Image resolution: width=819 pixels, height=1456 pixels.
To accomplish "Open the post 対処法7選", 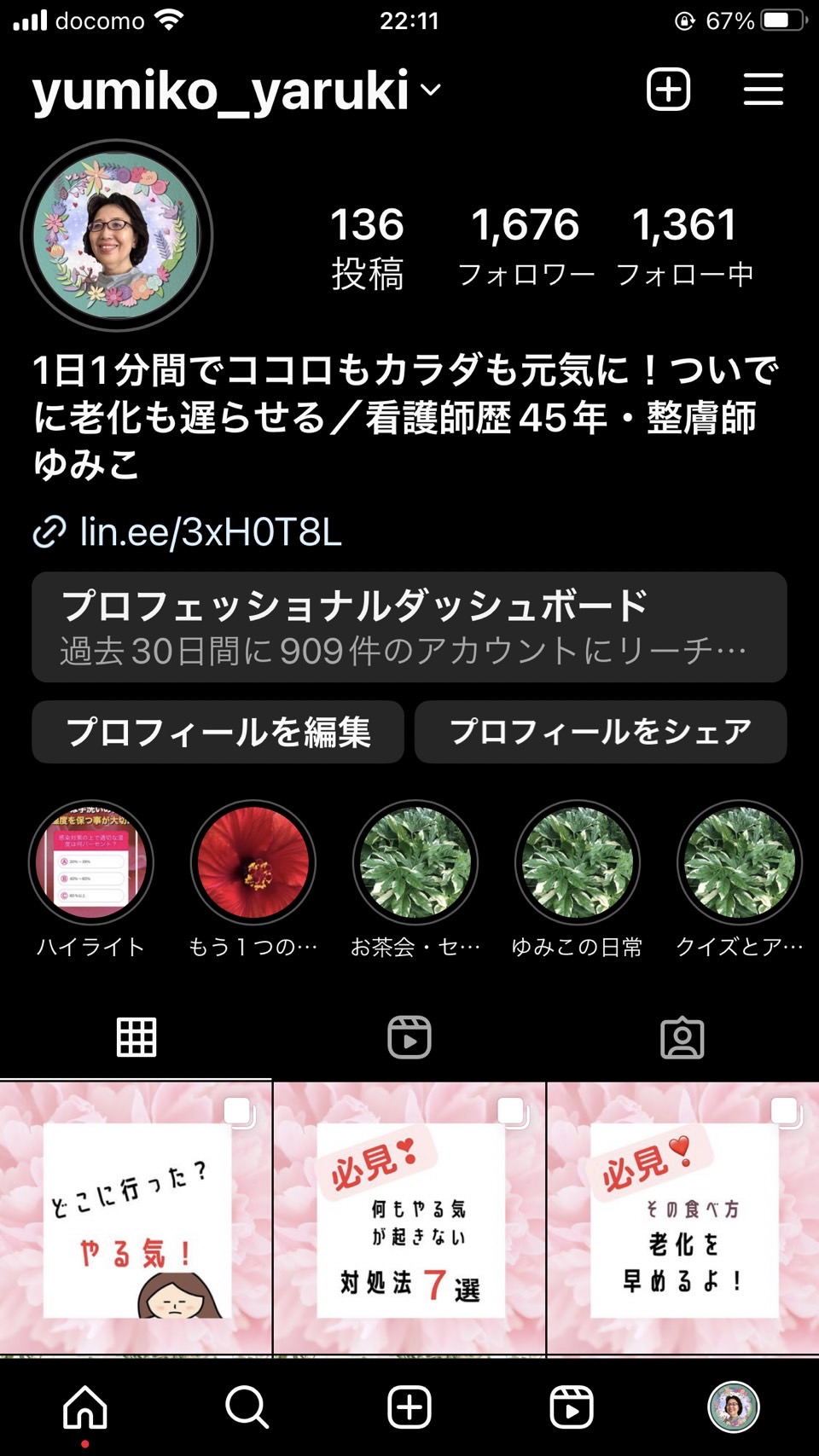I will tap(409, 1218).
